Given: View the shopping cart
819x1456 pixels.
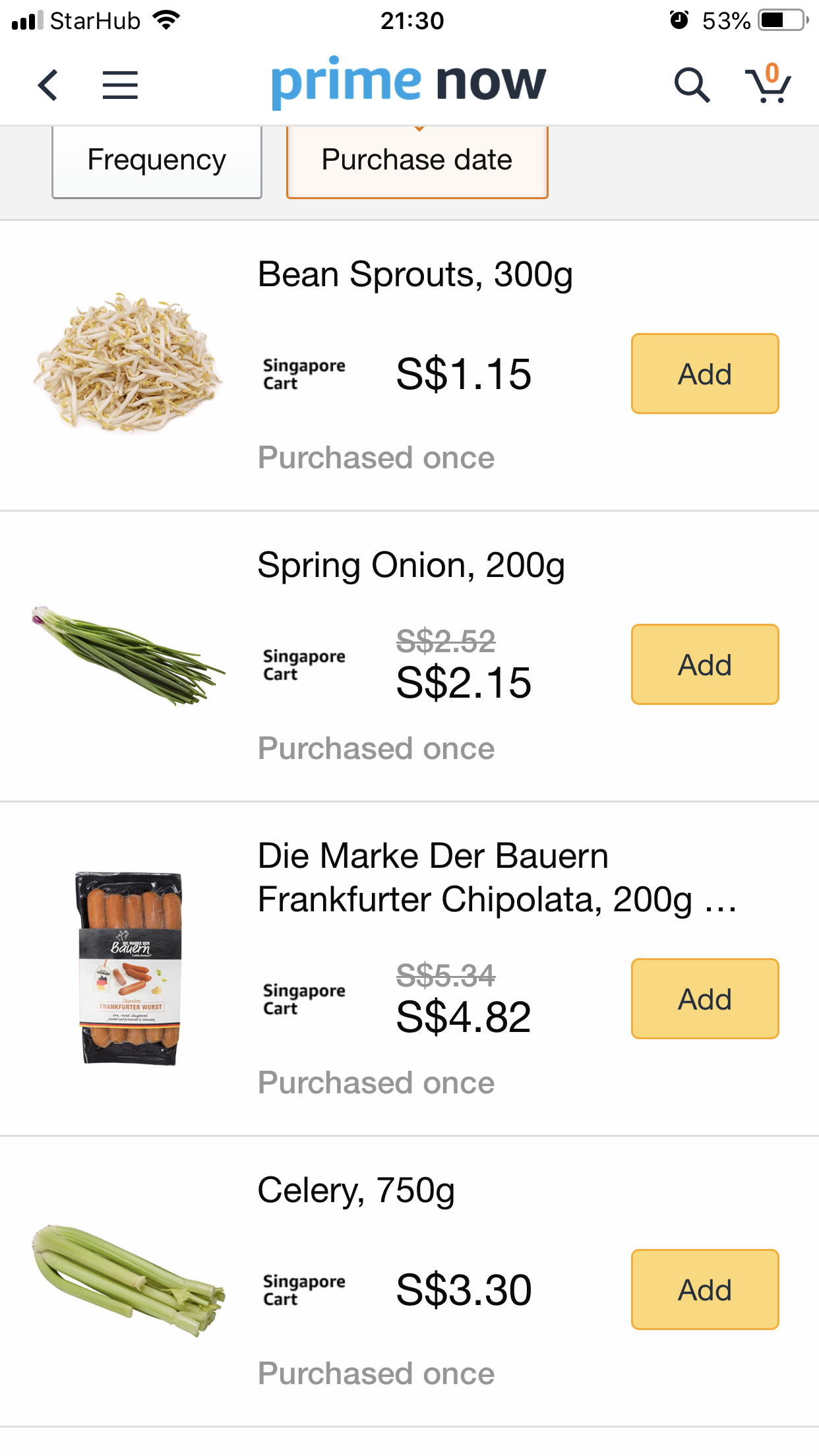Looking at the screenshot, I should pyautogui.click(x=768, y=84).
